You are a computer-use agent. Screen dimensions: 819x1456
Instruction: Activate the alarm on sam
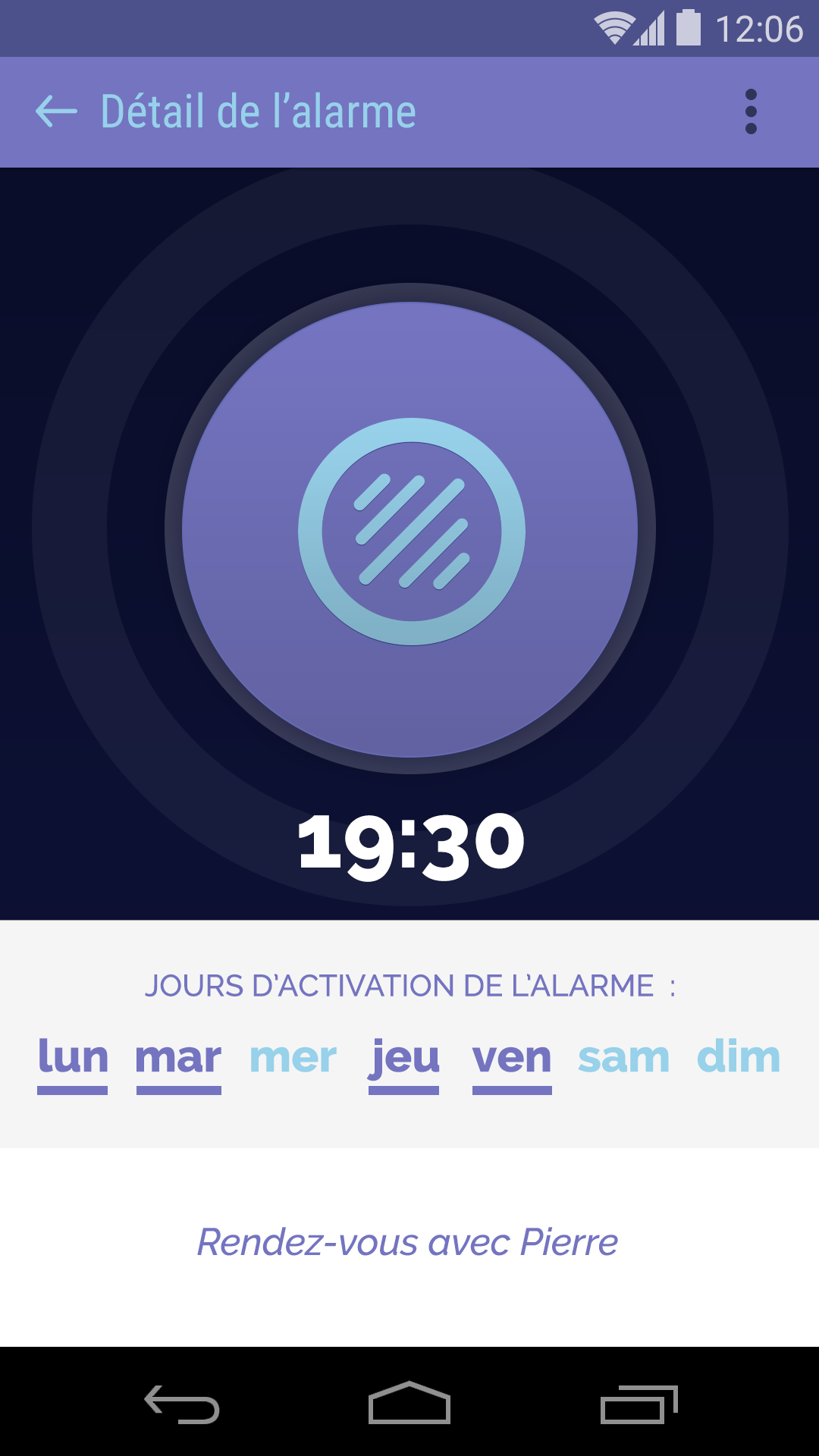[623, 1057]
